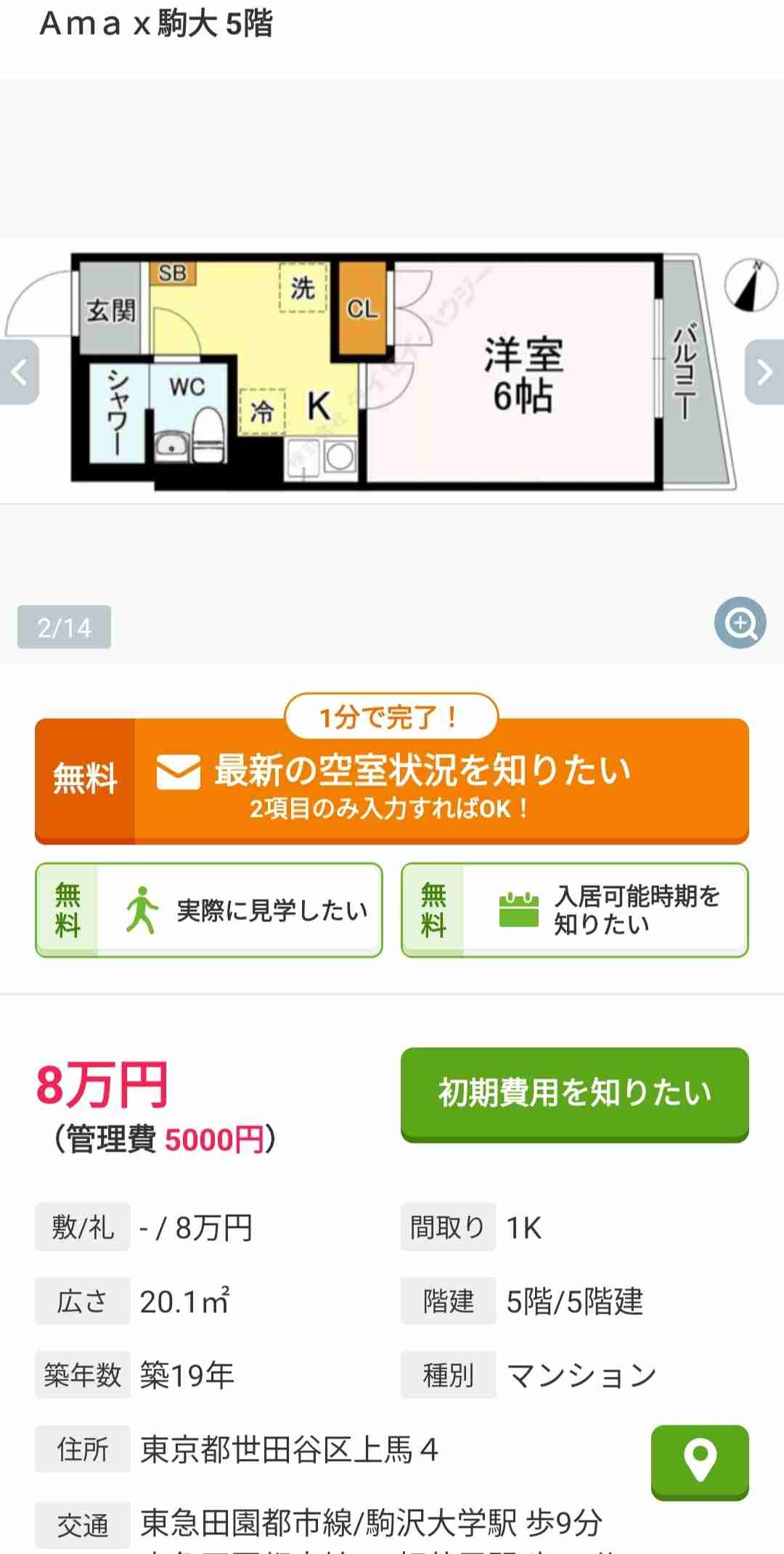Tap 最新の空室状況を知りたい button
The image size is (784, 1554).
click(x=392, y=781)
